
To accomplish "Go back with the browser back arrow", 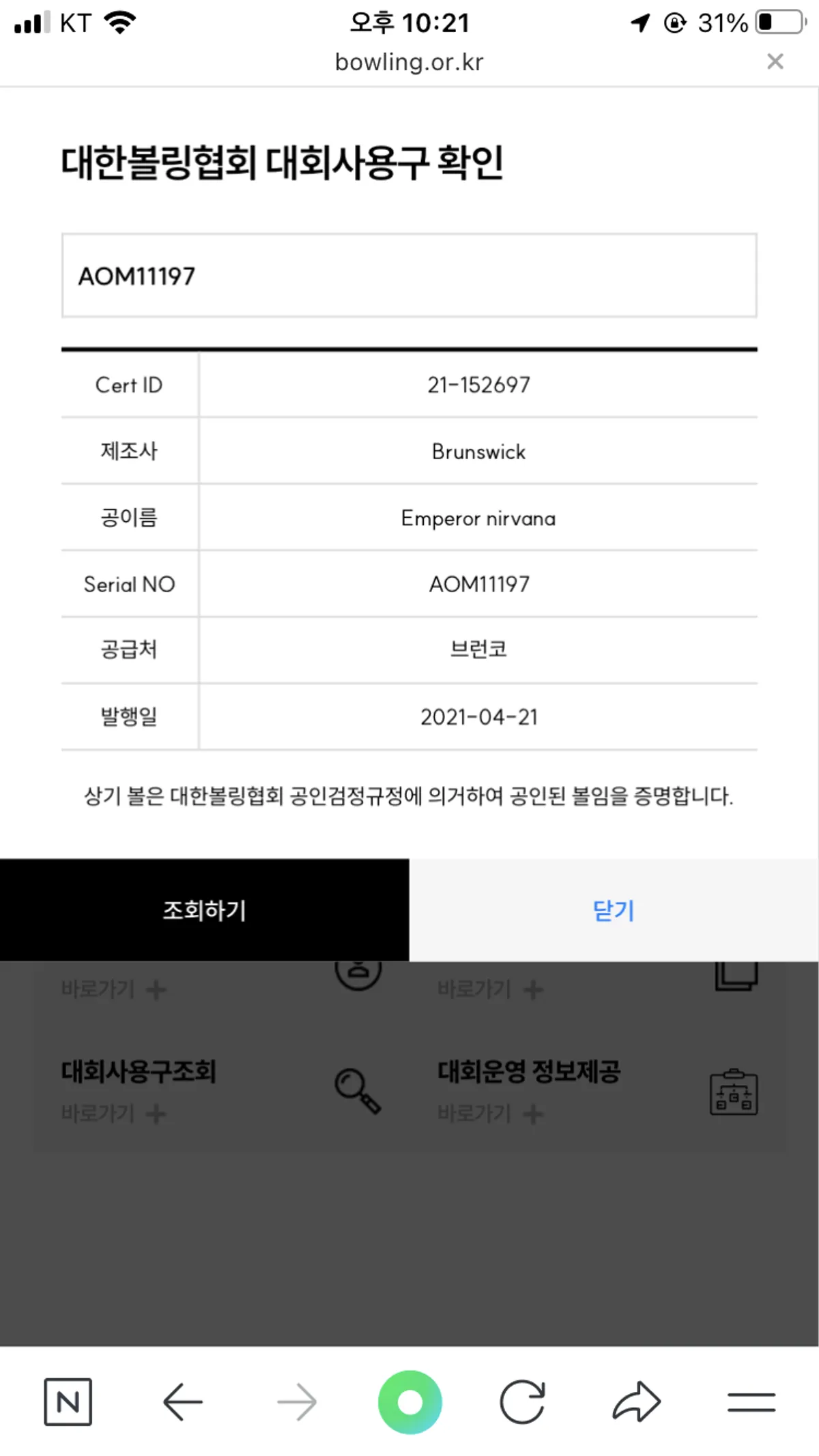I will click(182, 1402).
